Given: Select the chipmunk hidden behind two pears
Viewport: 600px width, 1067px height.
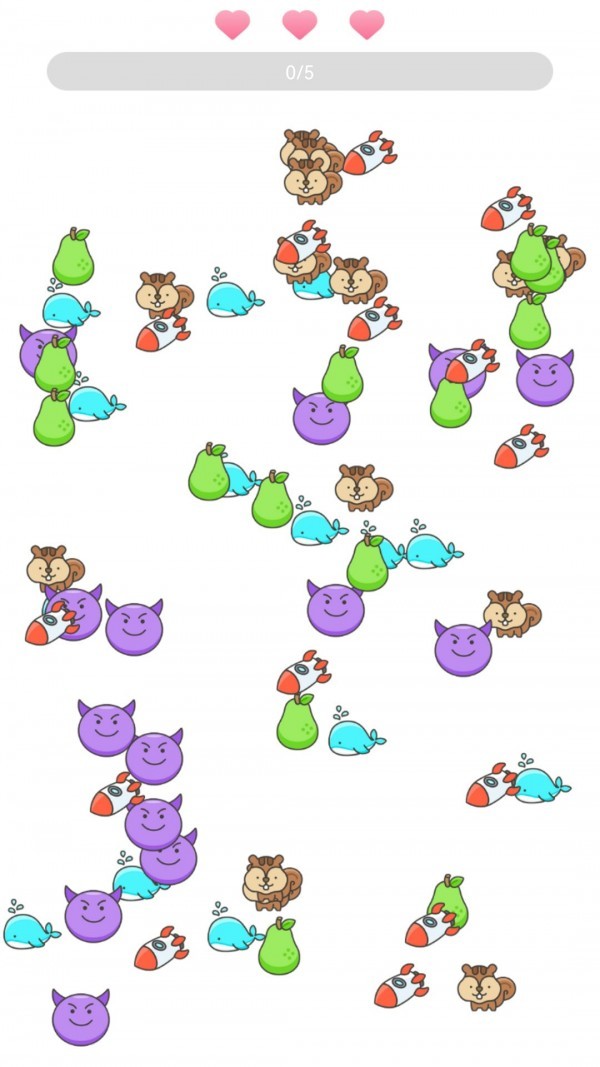Looking at the screenshot, I should (x=507, y=271).
